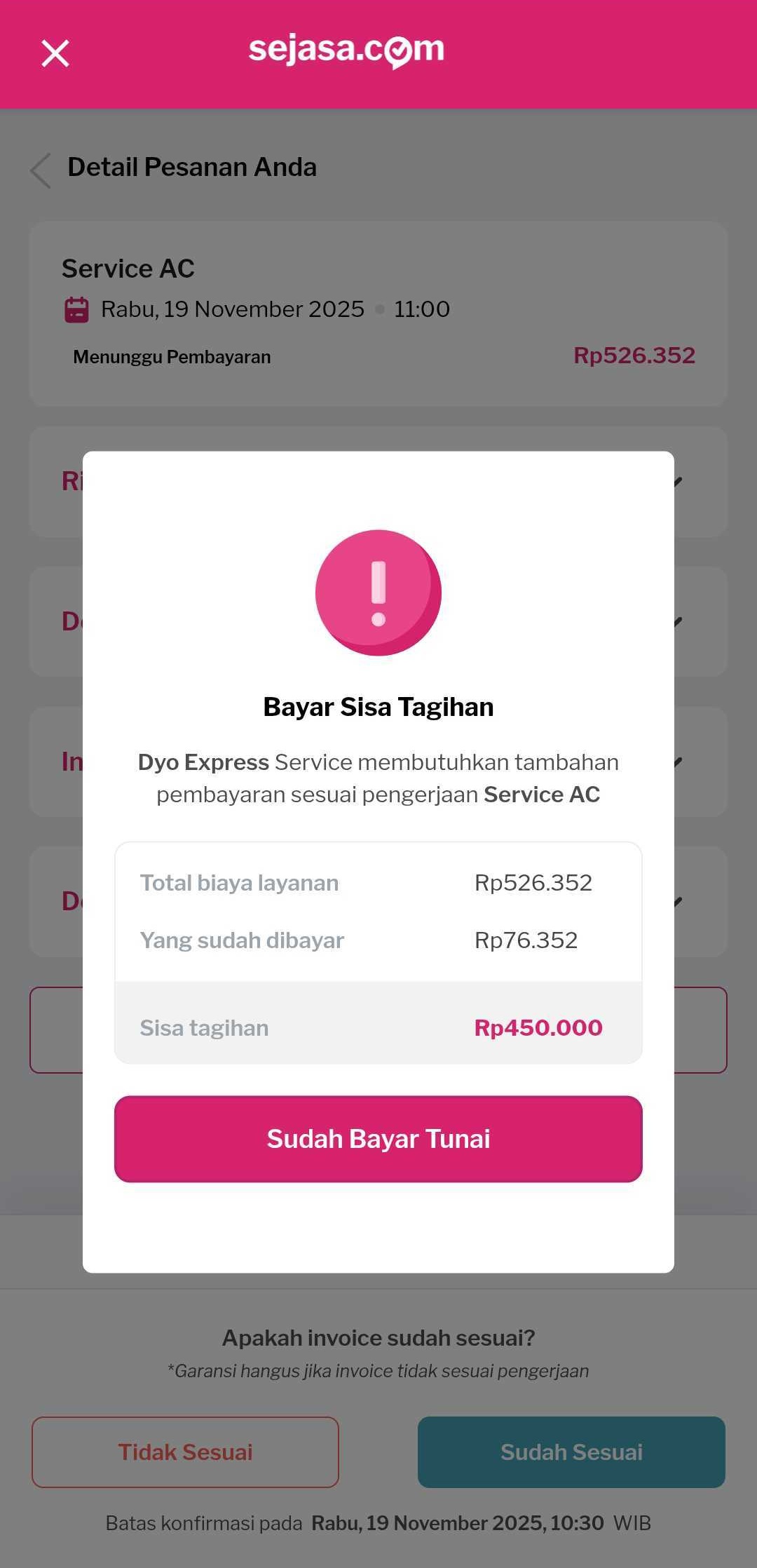The height and width of the screenshot is (1568, 757).
Task: Click the Sudah Sesuai button
Action: (572, 1452)
